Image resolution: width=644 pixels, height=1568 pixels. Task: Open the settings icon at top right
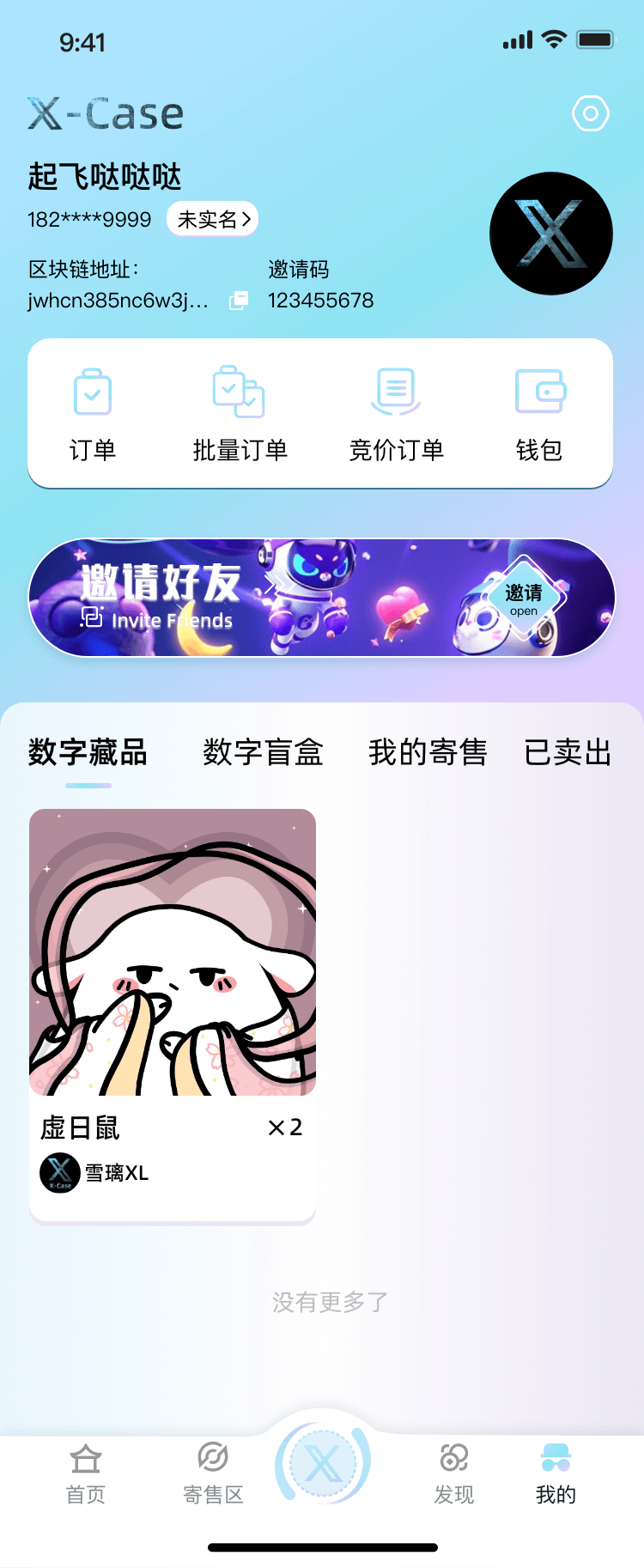pyautogui.click(x=591, y=113)
